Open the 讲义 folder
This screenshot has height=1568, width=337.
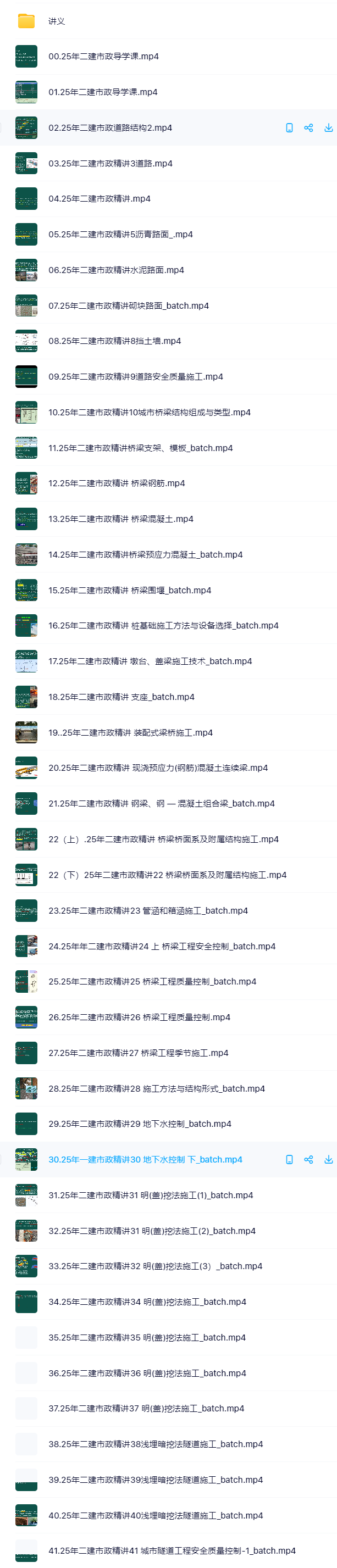point(56,21)
